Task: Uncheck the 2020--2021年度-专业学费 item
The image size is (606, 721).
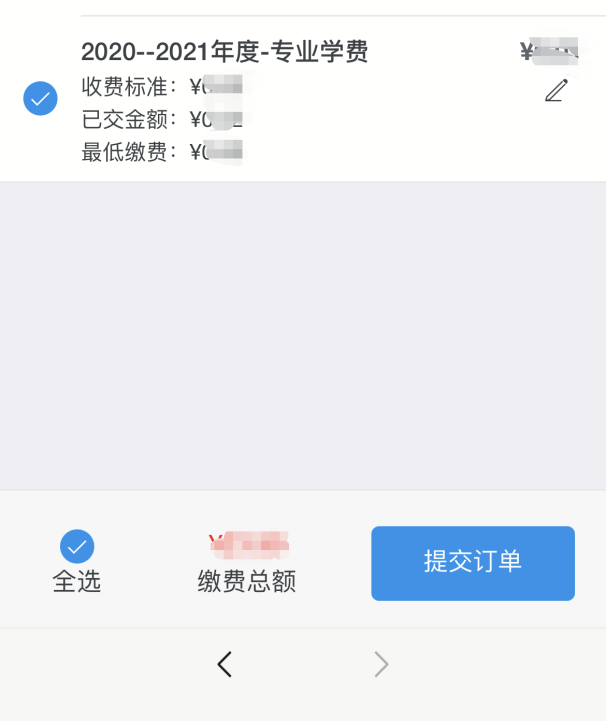Action: [40, 99]
